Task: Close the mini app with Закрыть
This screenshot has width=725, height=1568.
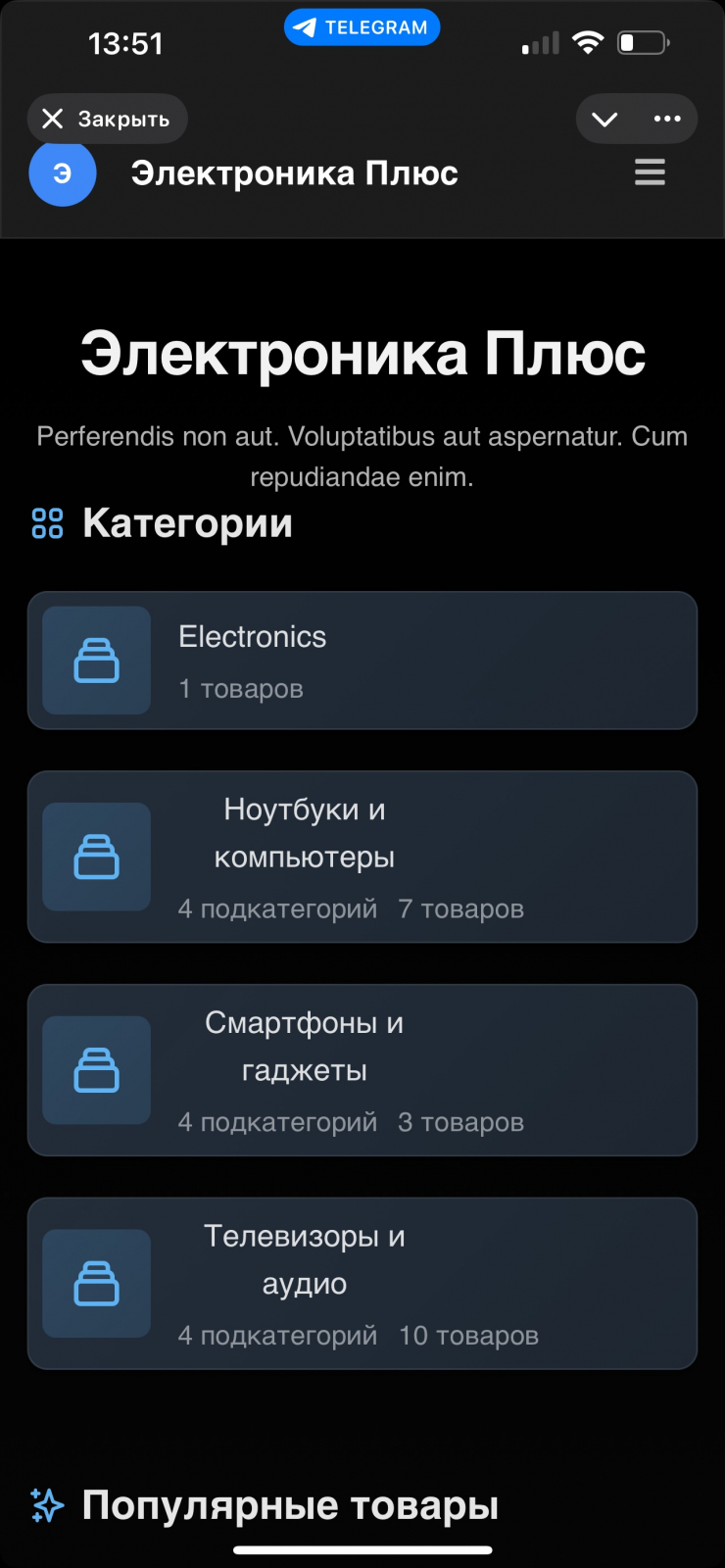Action: point(107,119)
